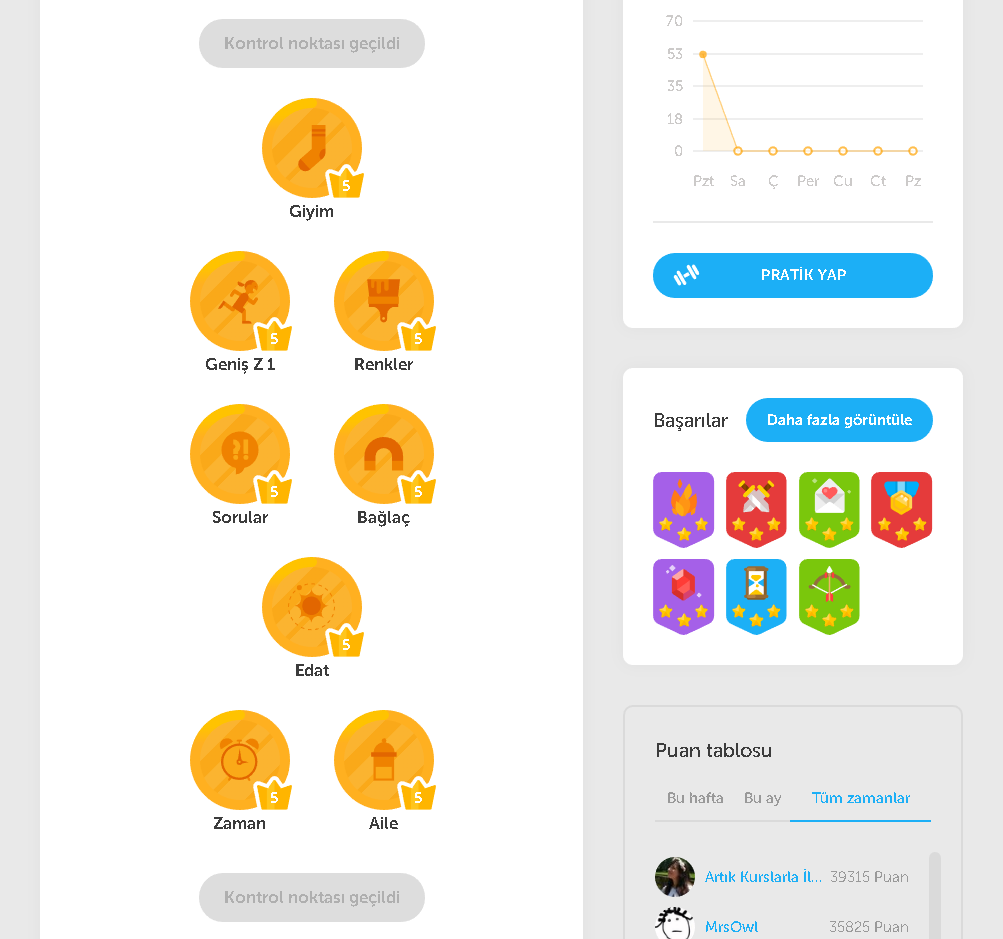
Task: Switch to the Bu ay leaderboard tab
Action: (762, 798)
